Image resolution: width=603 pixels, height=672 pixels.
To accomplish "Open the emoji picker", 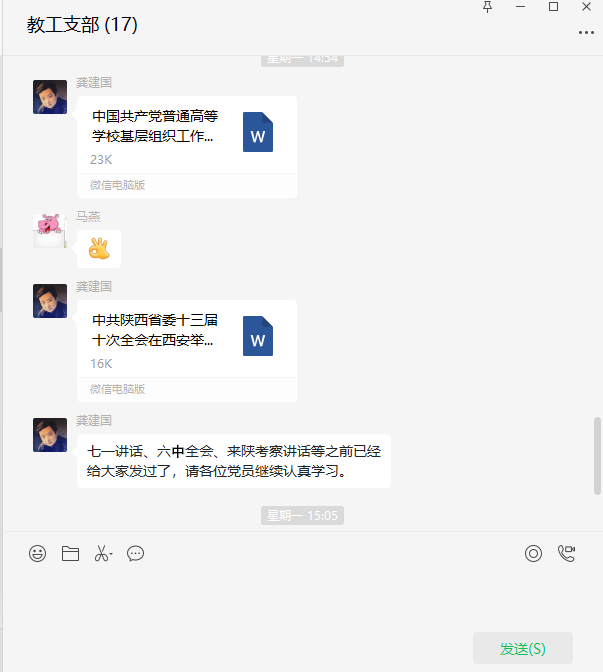I will (x=38, y=553).
